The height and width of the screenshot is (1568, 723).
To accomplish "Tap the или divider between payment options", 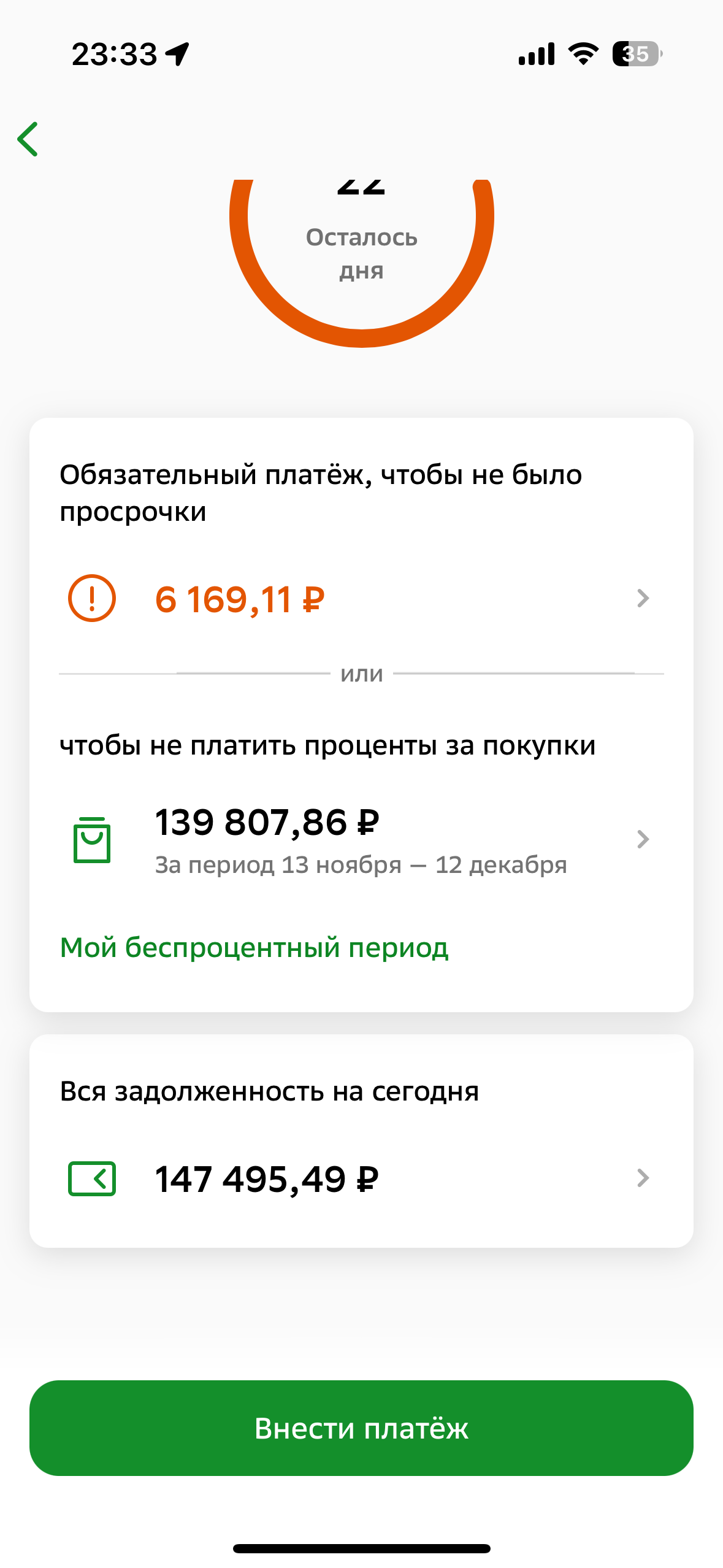I will click(x=361, y=673).
